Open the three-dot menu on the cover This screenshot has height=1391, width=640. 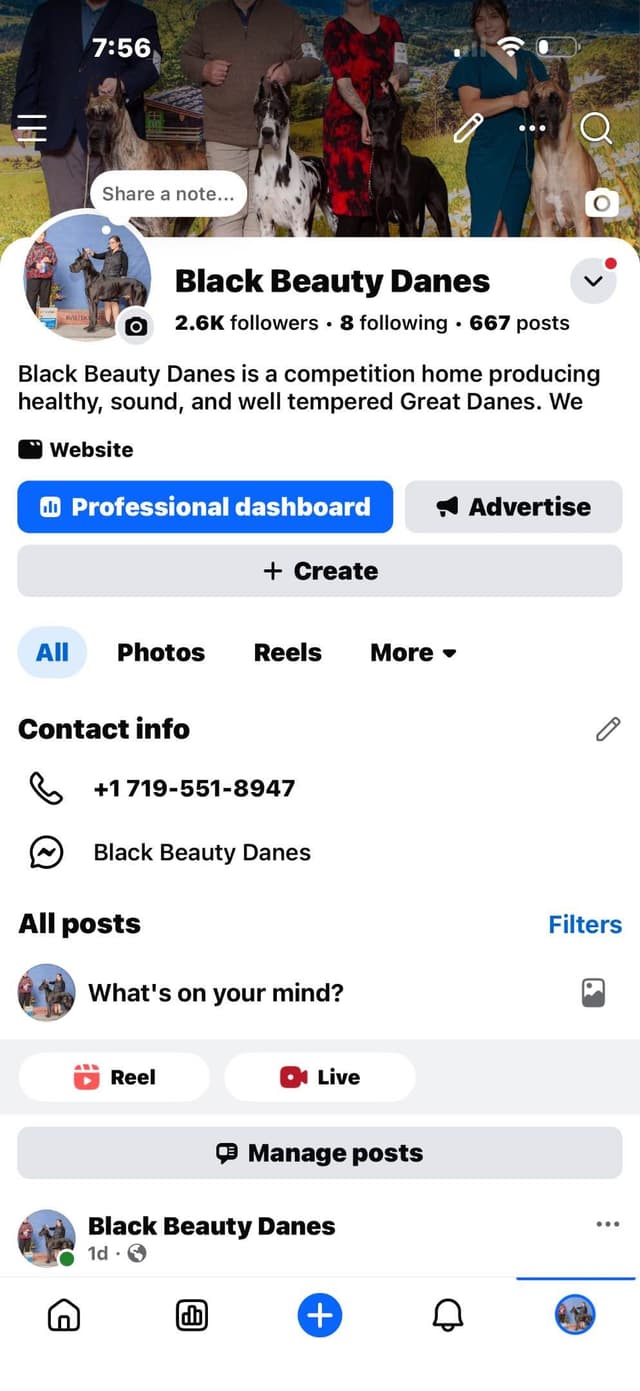coord(532,128)
